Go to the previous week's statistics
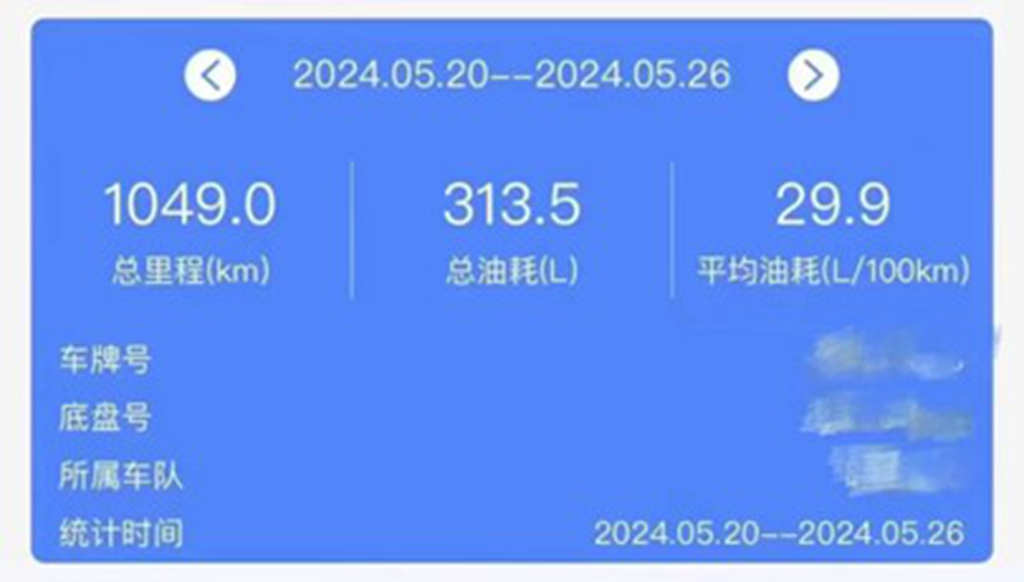This screenshot has height=582, width=1024. click(210, 75)
